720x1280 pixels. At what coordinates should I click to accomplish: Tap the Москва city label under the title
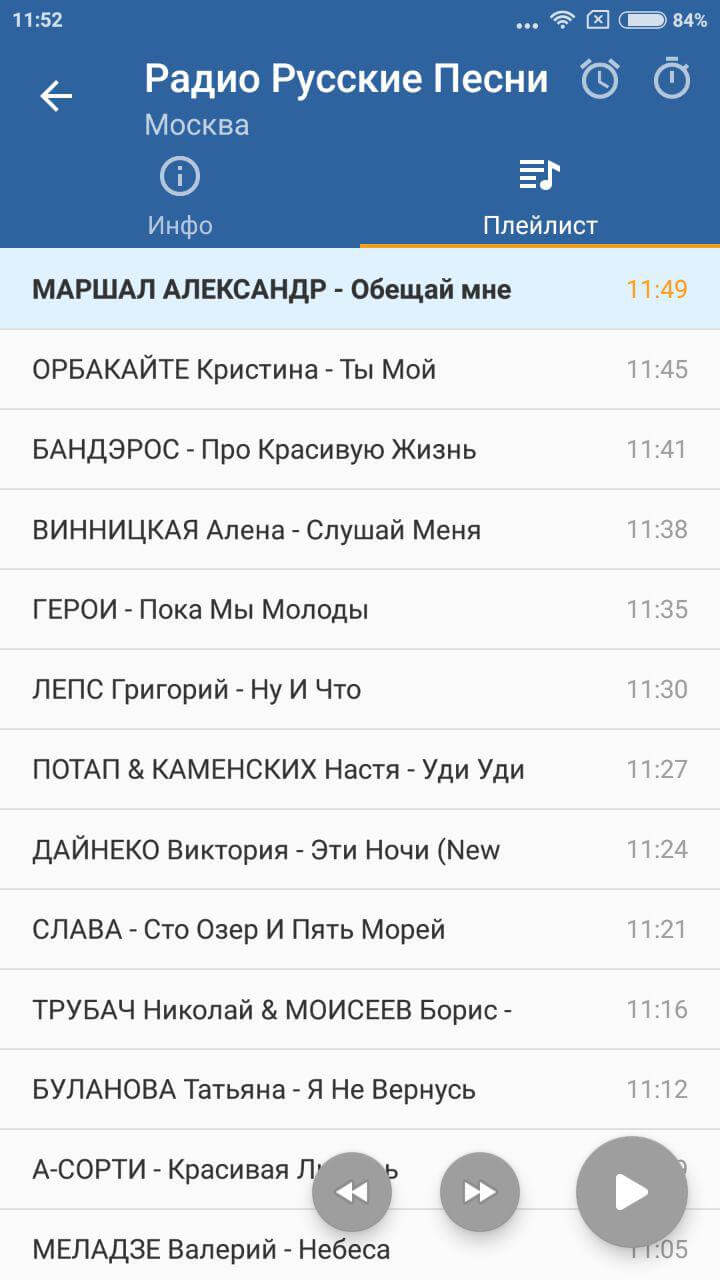(x=196, y=124)
